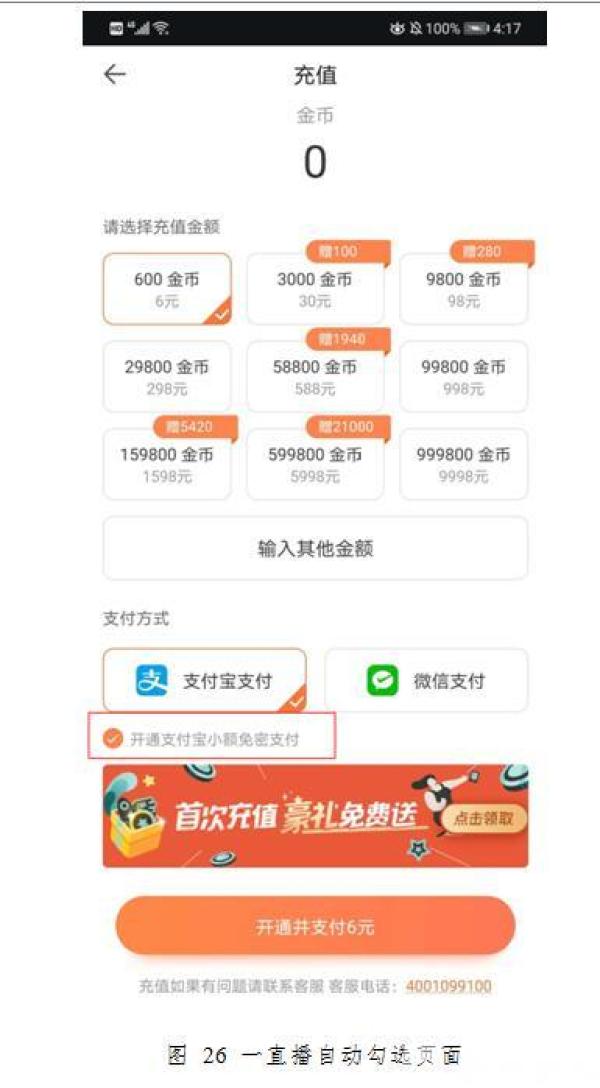Screen dimensions: 600x1088
Task: Select the 600 金币 recharge option
Action: point(167,289)
